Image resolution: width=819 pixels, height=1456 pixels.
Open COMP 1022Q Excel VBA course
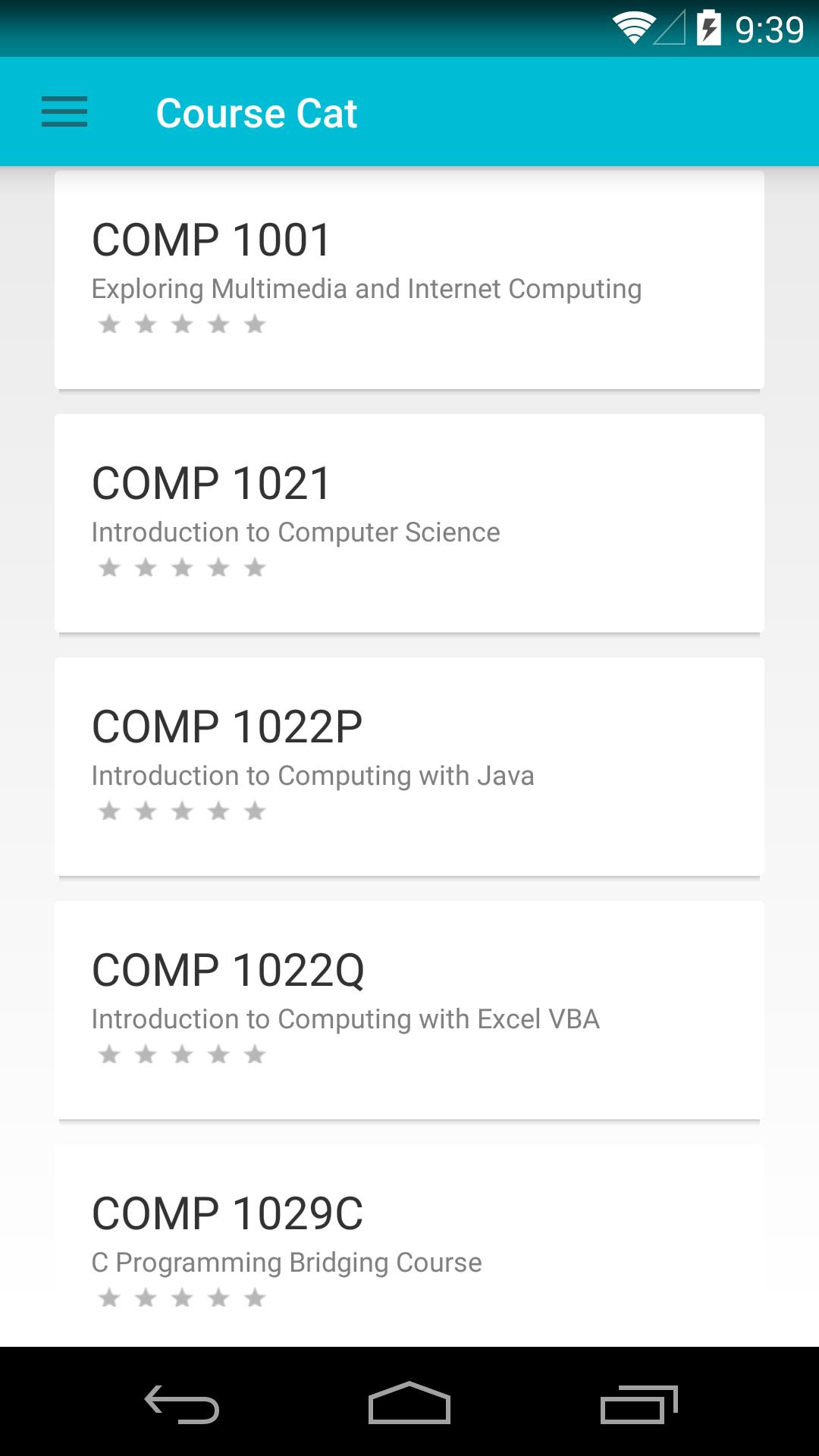[x=409, y=1010]
